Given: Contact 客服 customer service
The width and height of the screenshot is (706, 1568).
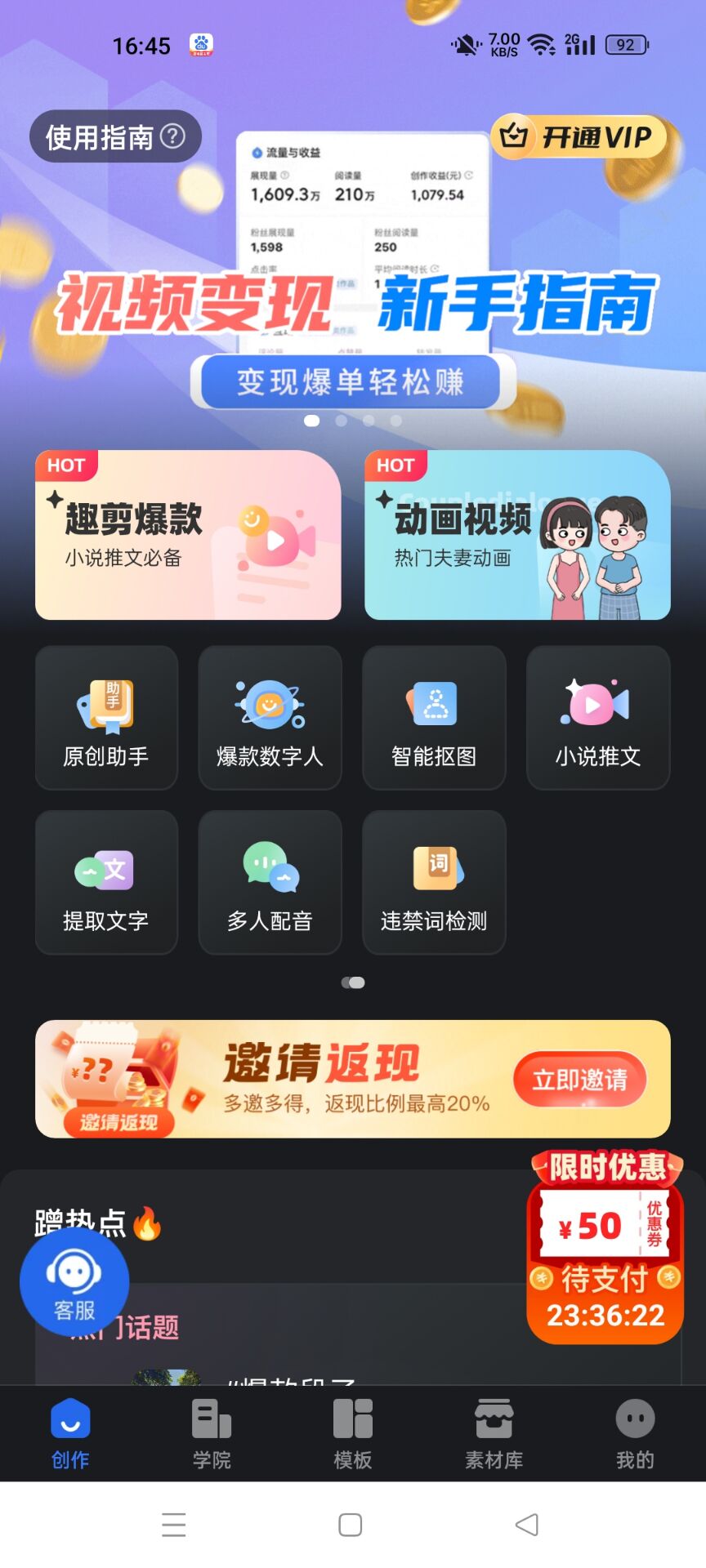Looking at the screenshot, I should [74, 1282].
